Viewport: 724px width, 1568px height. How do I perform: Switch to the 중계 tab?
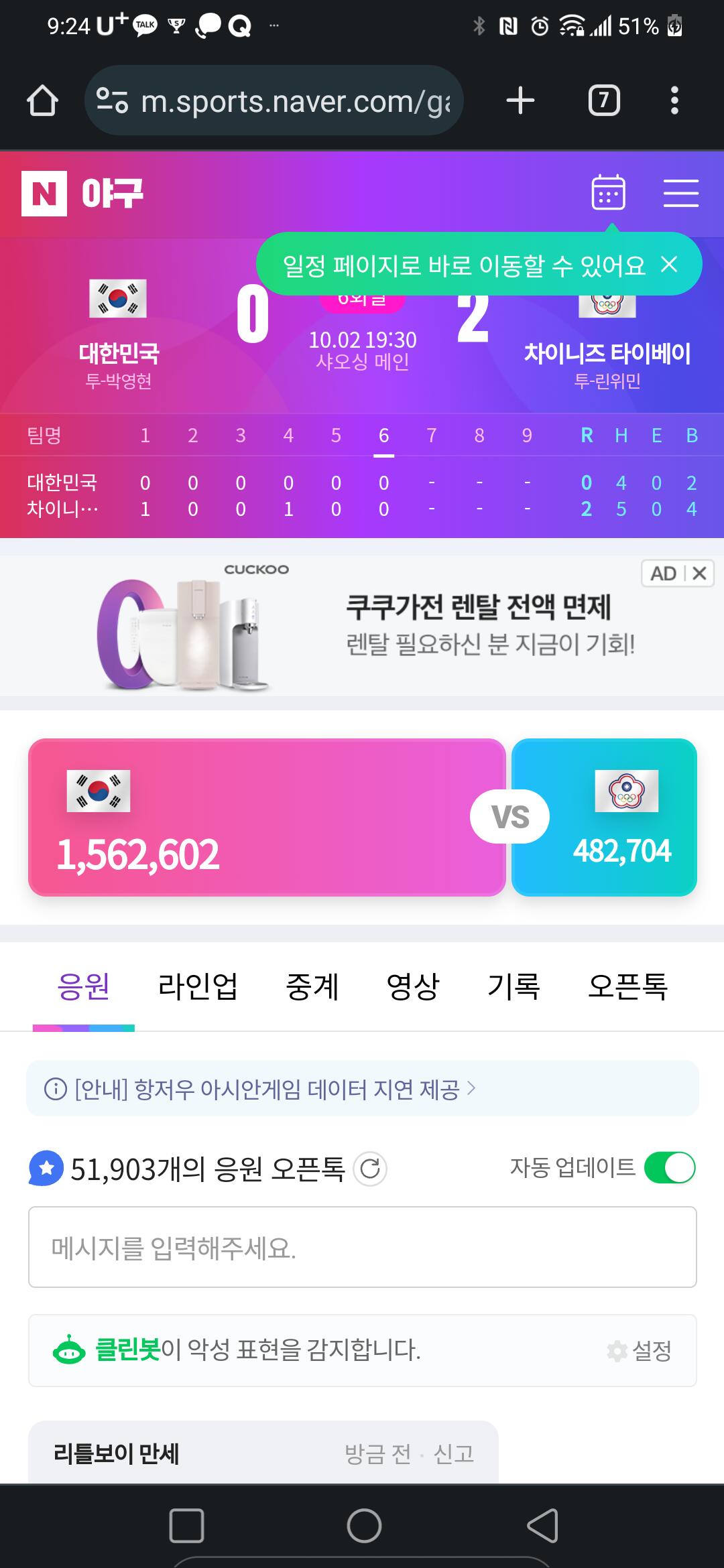[x=312, y=986]
